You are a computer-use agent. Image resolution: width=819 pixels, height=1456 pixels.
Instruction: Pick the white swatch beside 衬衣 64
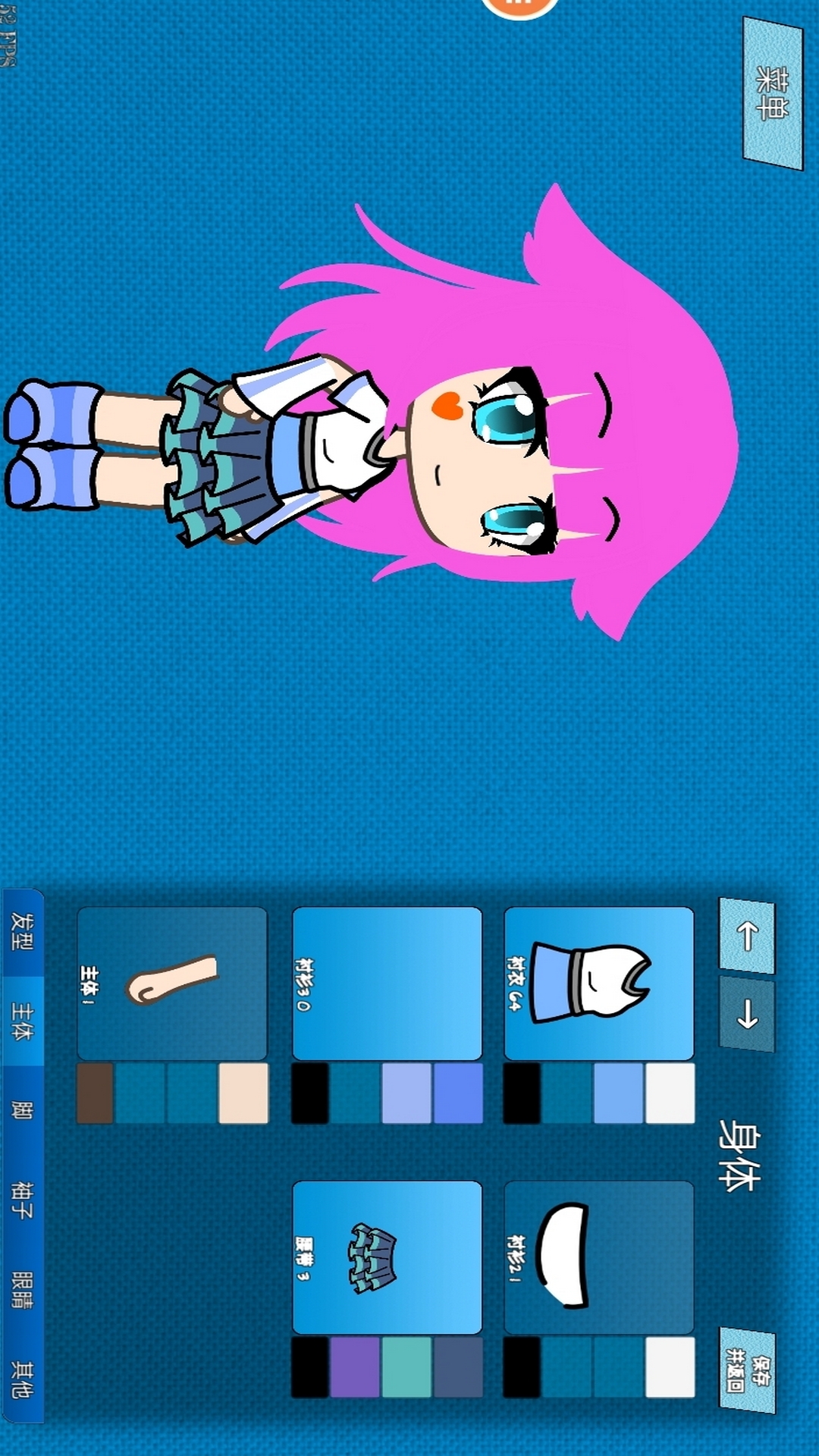tap(670, 1093)
